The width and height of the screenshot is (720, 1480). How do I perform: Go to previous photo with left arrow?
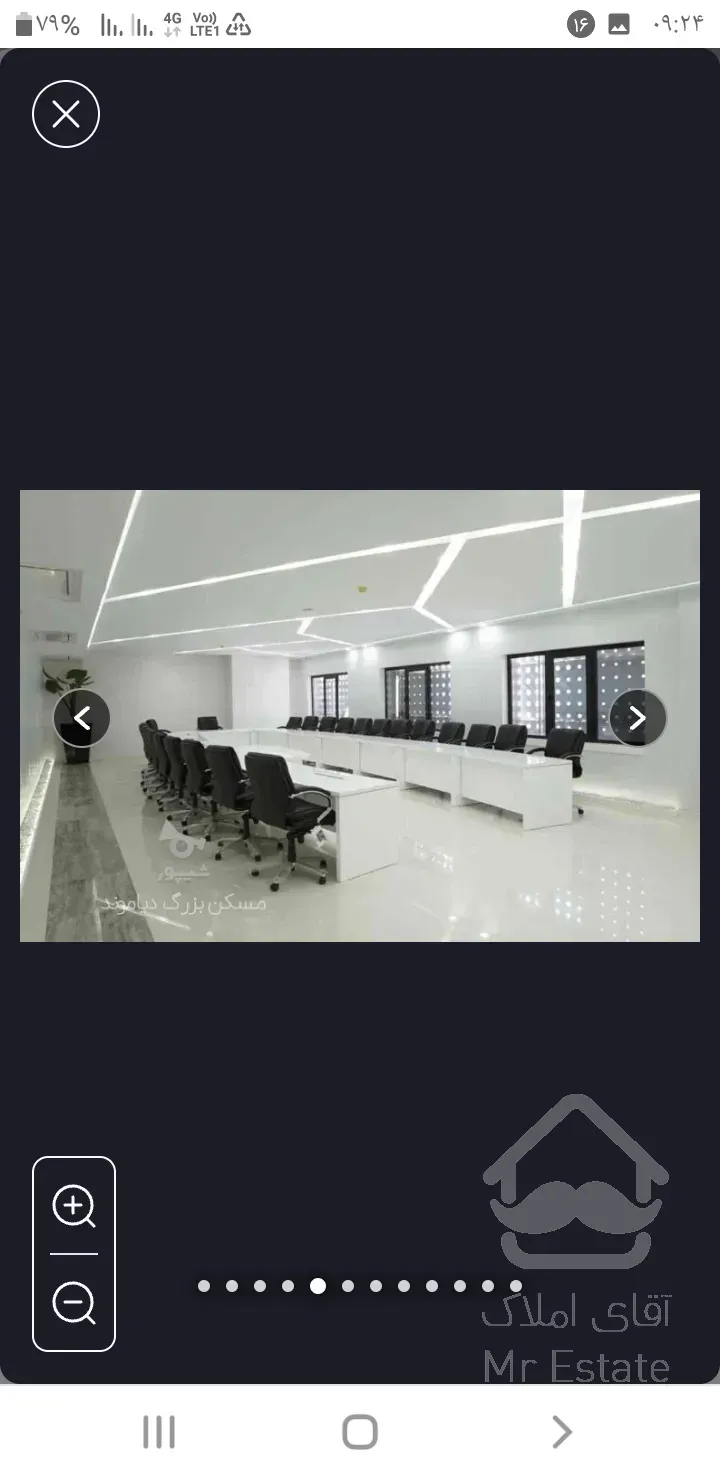(82, 718)
